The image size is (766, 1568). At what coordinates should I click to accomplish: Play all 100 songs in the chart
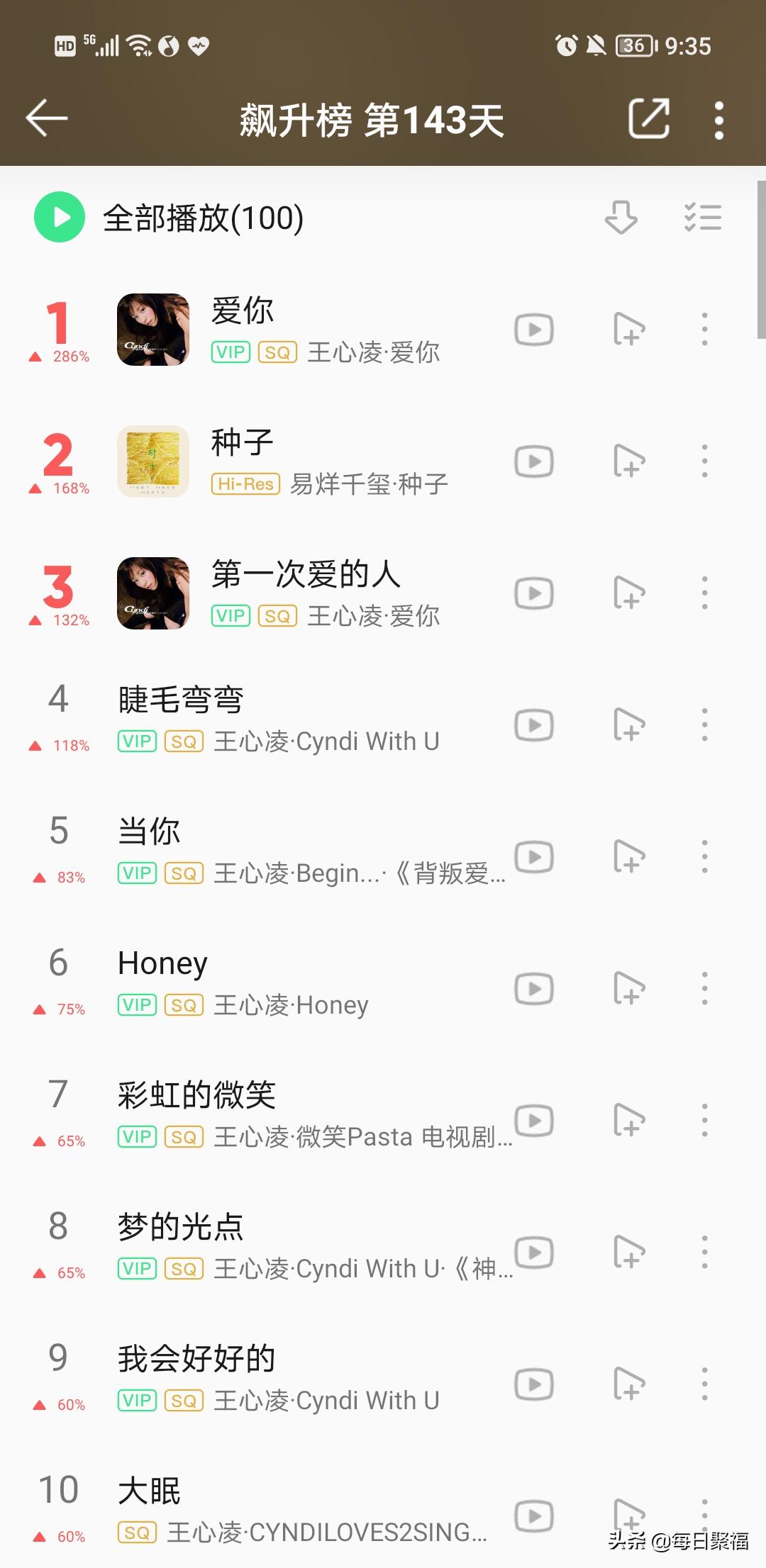point(59,218)
